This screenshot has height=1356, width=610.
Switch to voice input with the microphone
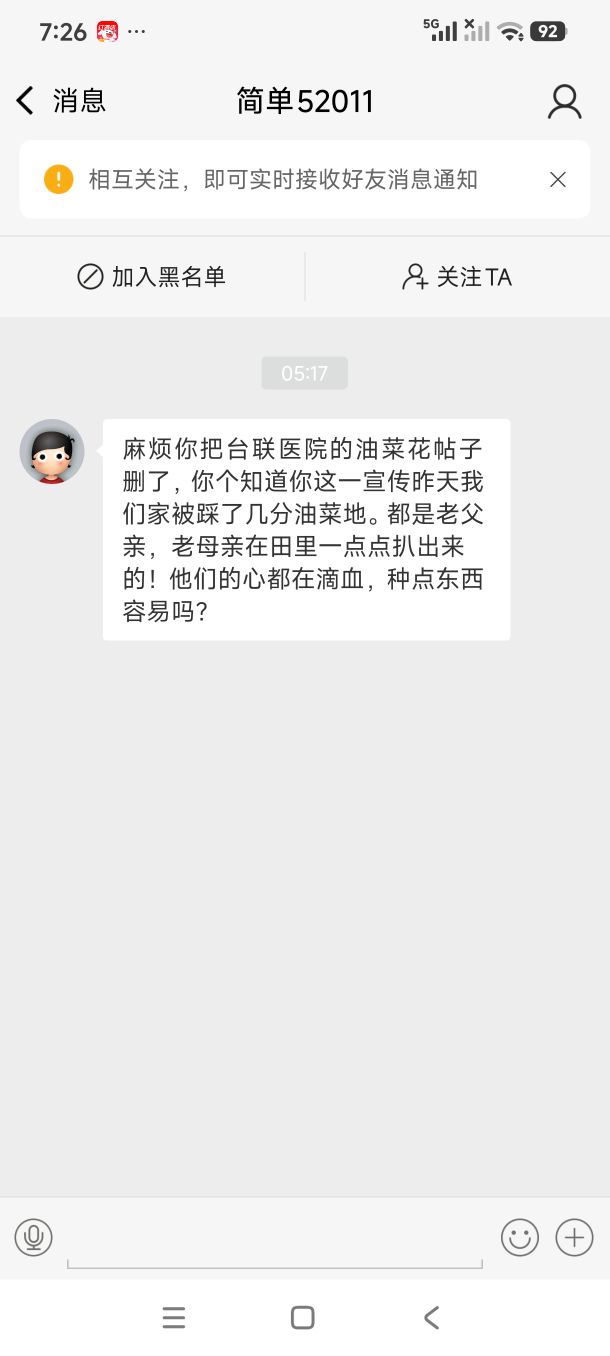(33, 1238)
